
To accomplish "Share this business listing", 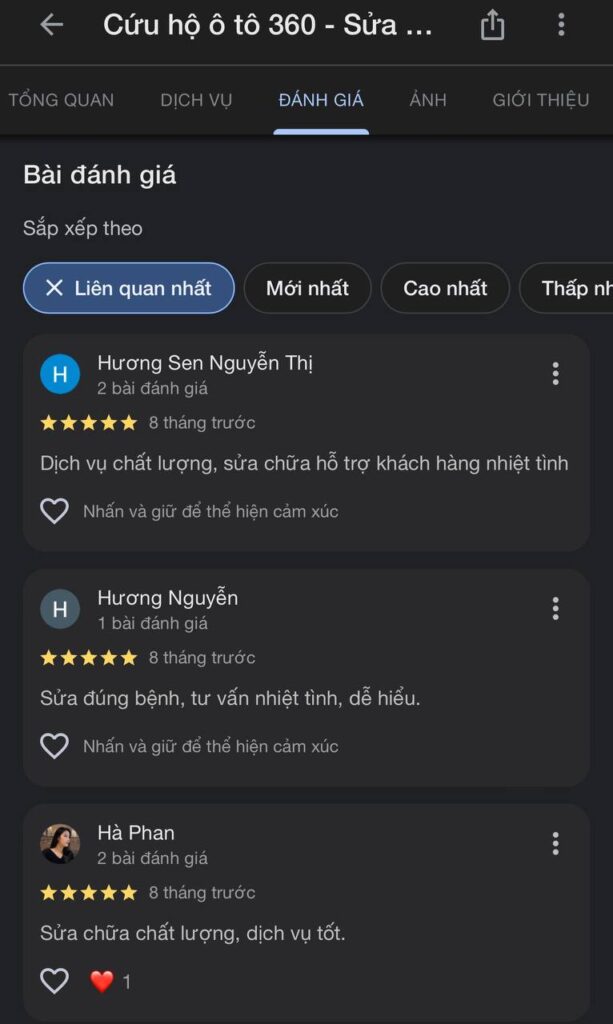I will tap(492, 26).
